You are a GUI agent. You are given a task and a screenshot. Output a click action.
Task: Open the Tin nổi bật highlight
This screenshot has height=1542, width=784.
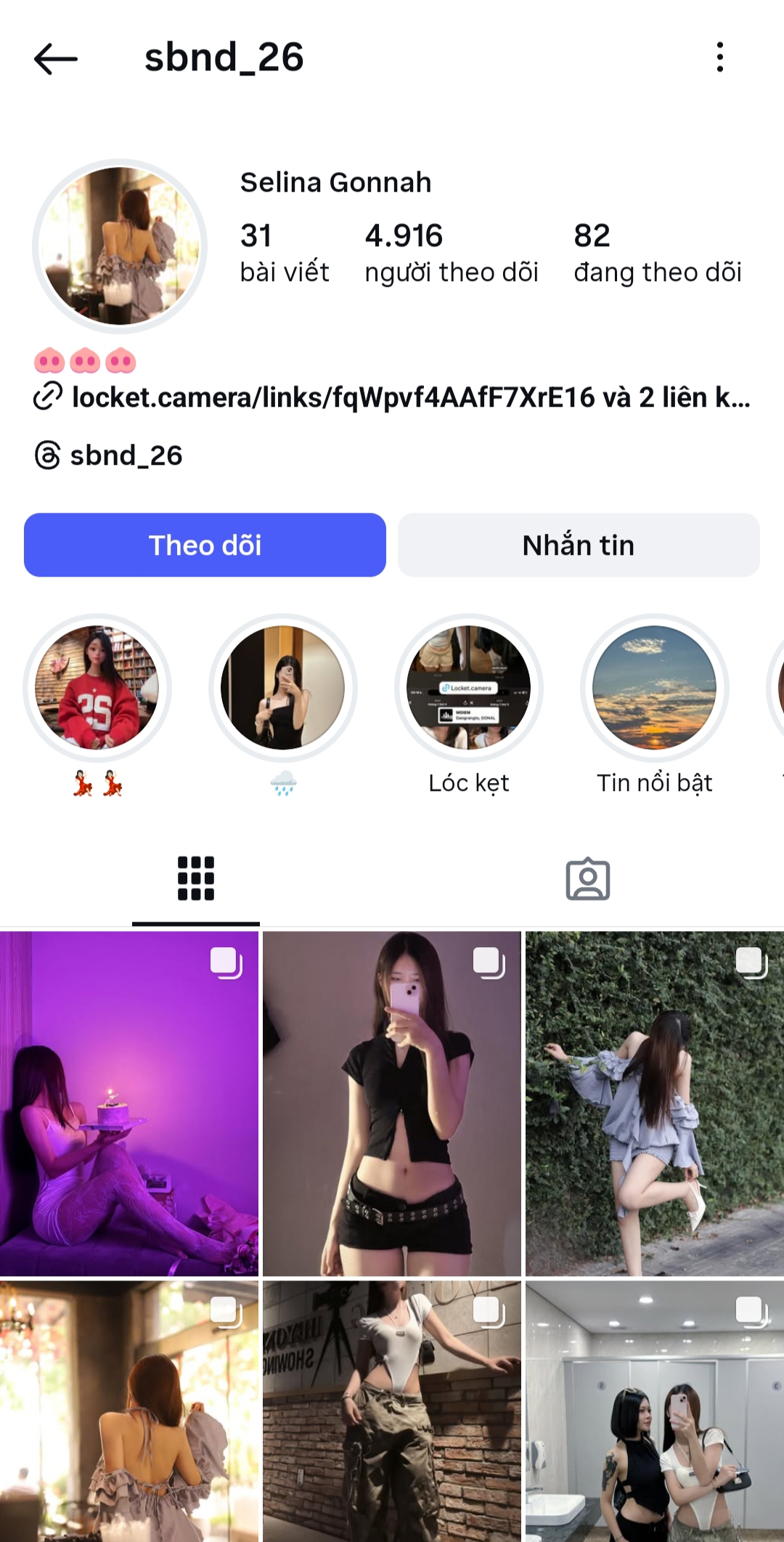tap(655, 687)
